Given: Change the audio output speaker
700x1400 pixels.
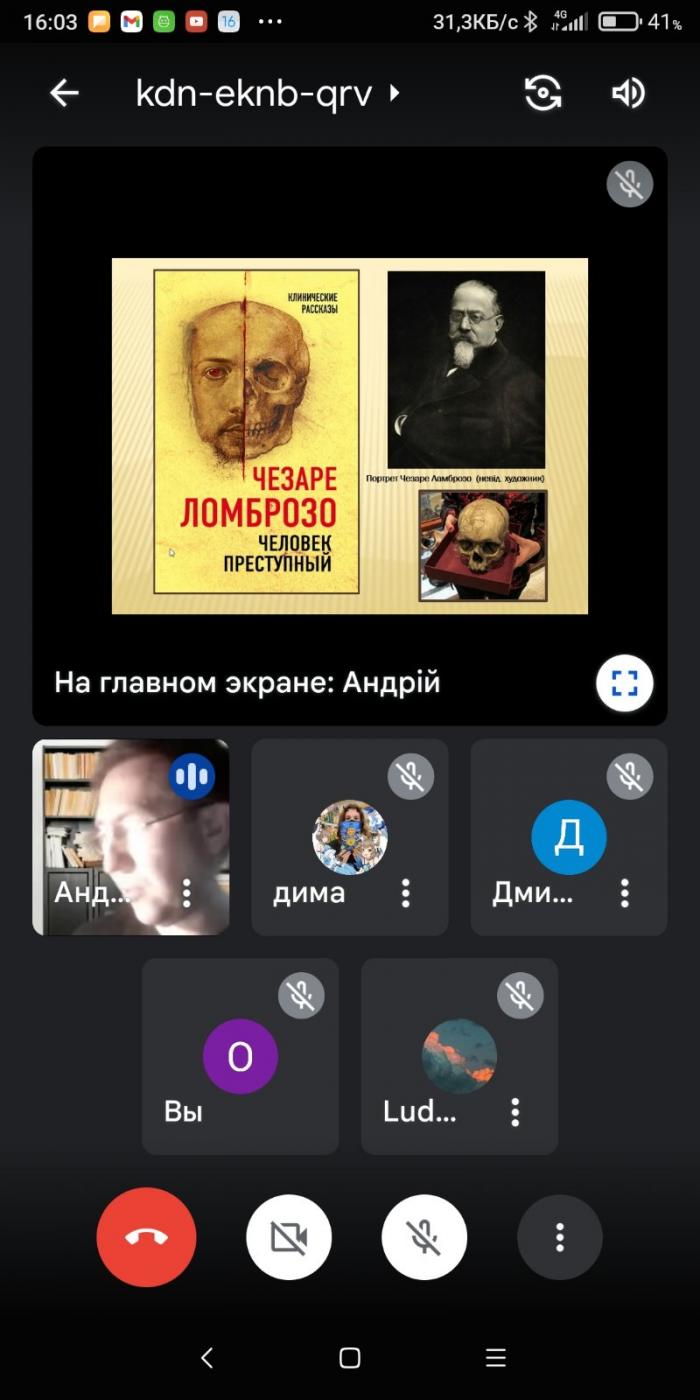Looking at the screenshot, I should 628,93.
